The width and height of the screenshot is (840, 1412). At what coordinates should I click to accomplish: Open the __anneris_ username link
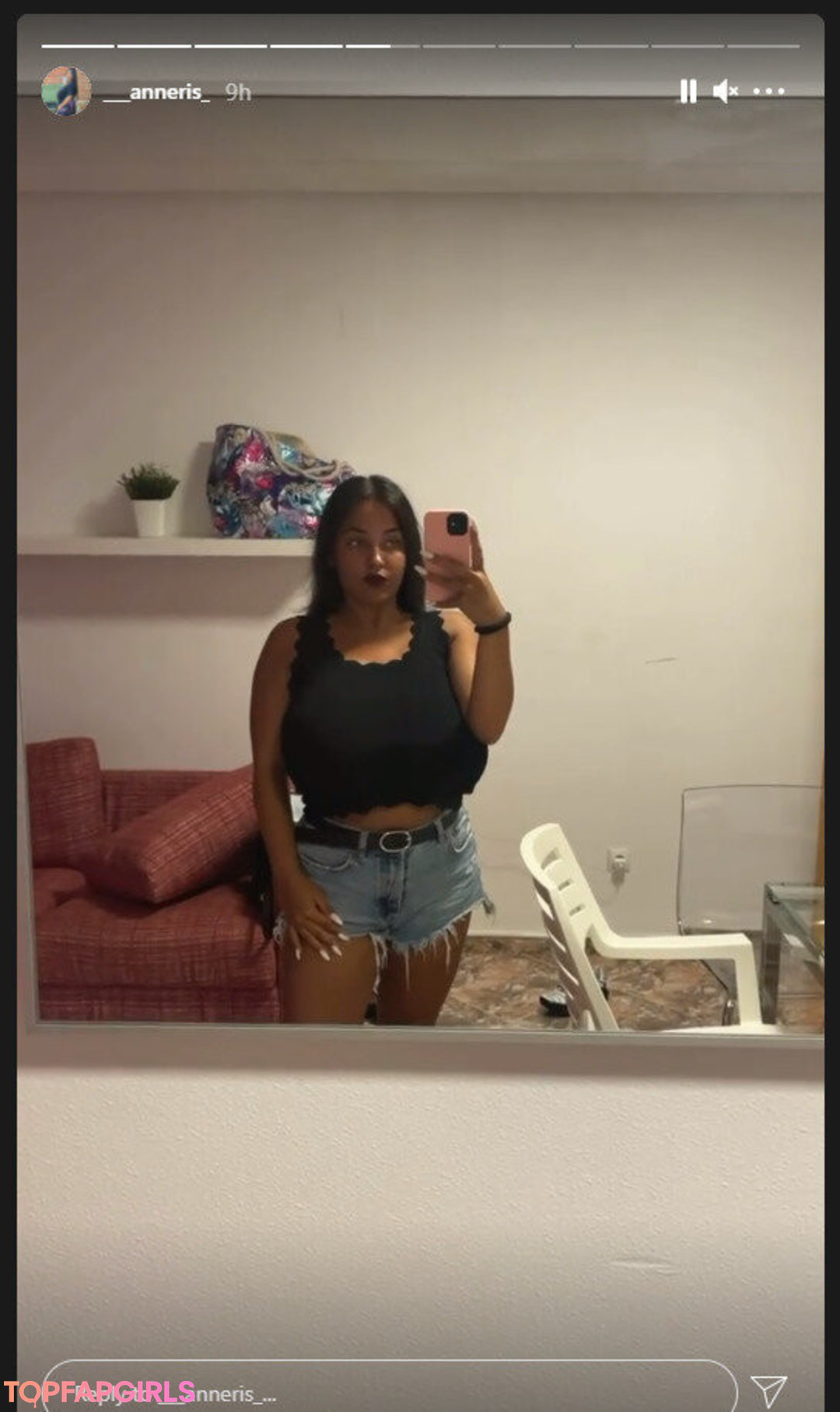pyautogui.click(x=156, y=92)
